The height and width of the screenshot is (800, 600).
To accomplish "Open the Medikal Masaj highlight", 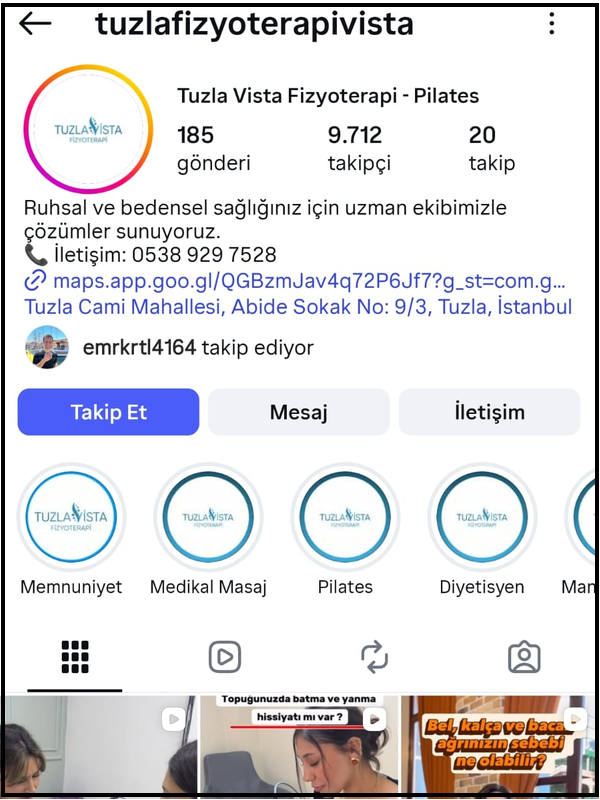I will [x=208, y=517].
